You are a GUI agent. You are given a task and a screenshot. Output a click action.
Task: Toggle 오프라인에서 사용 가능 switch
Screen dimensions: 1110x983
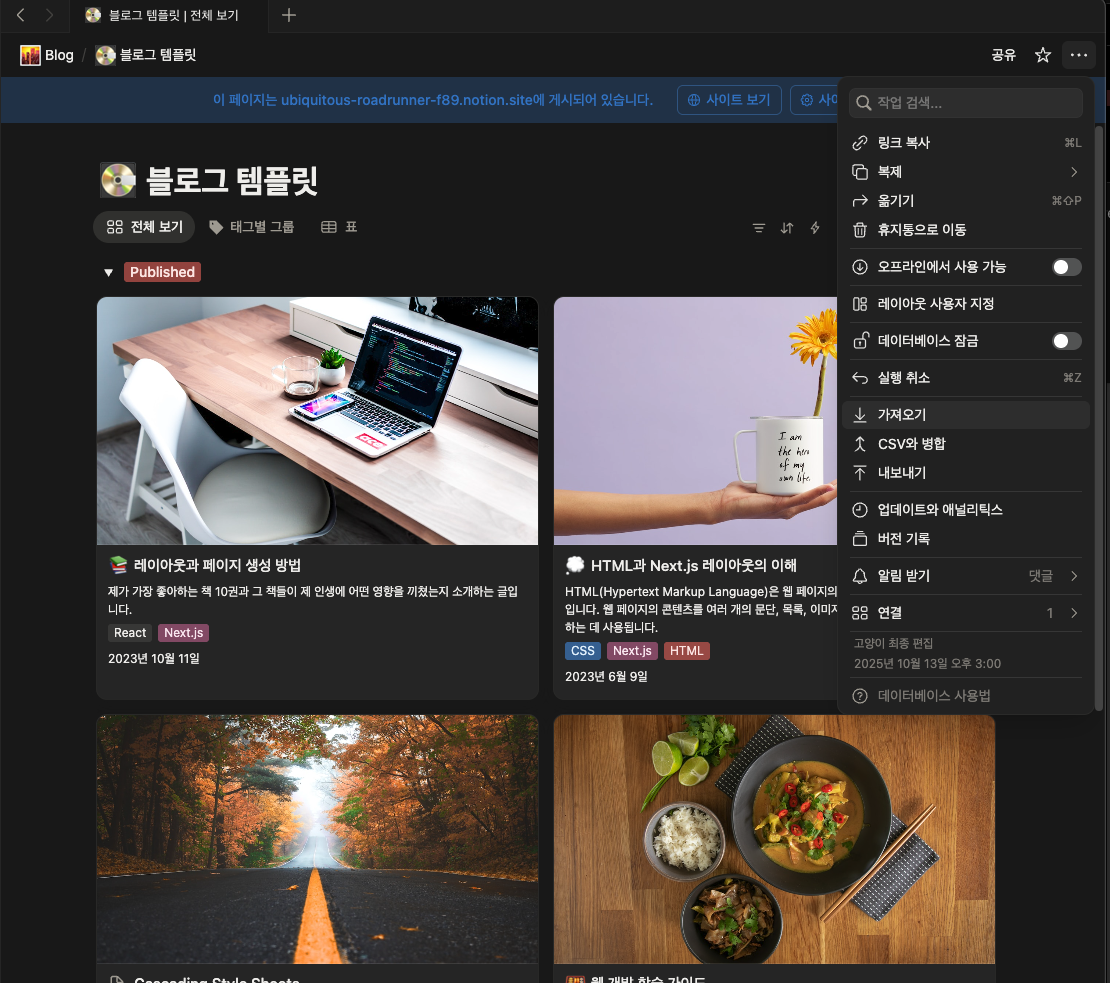(1066, 267)
